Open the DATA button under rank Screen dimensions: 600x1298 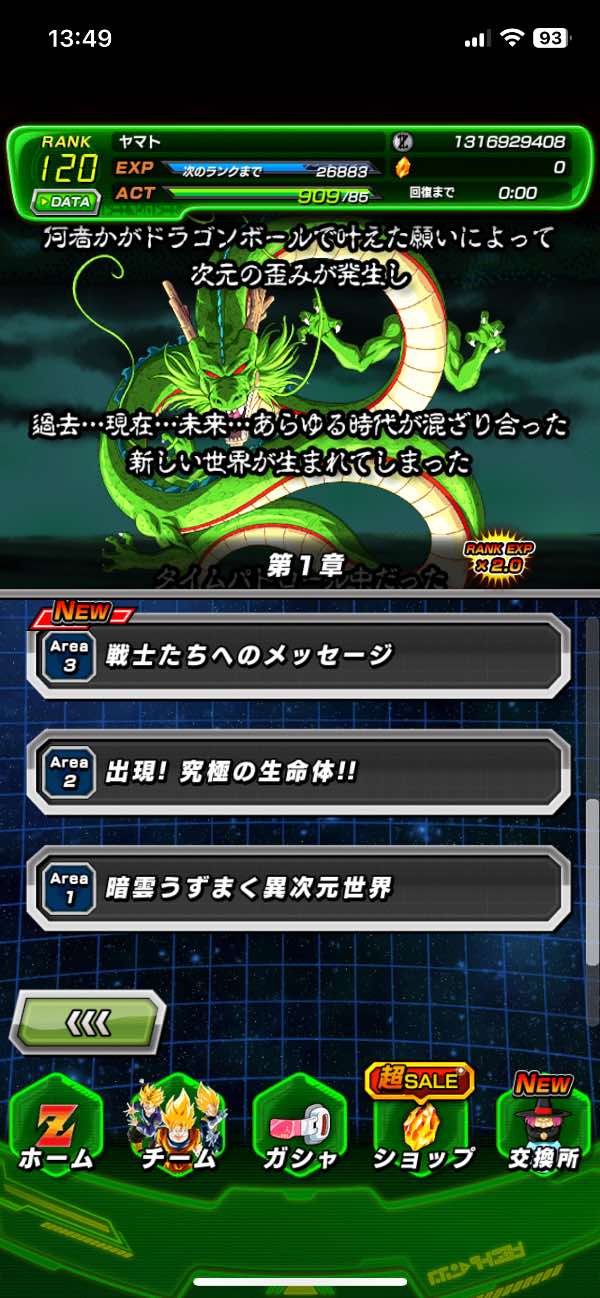(x=65, y=201)
